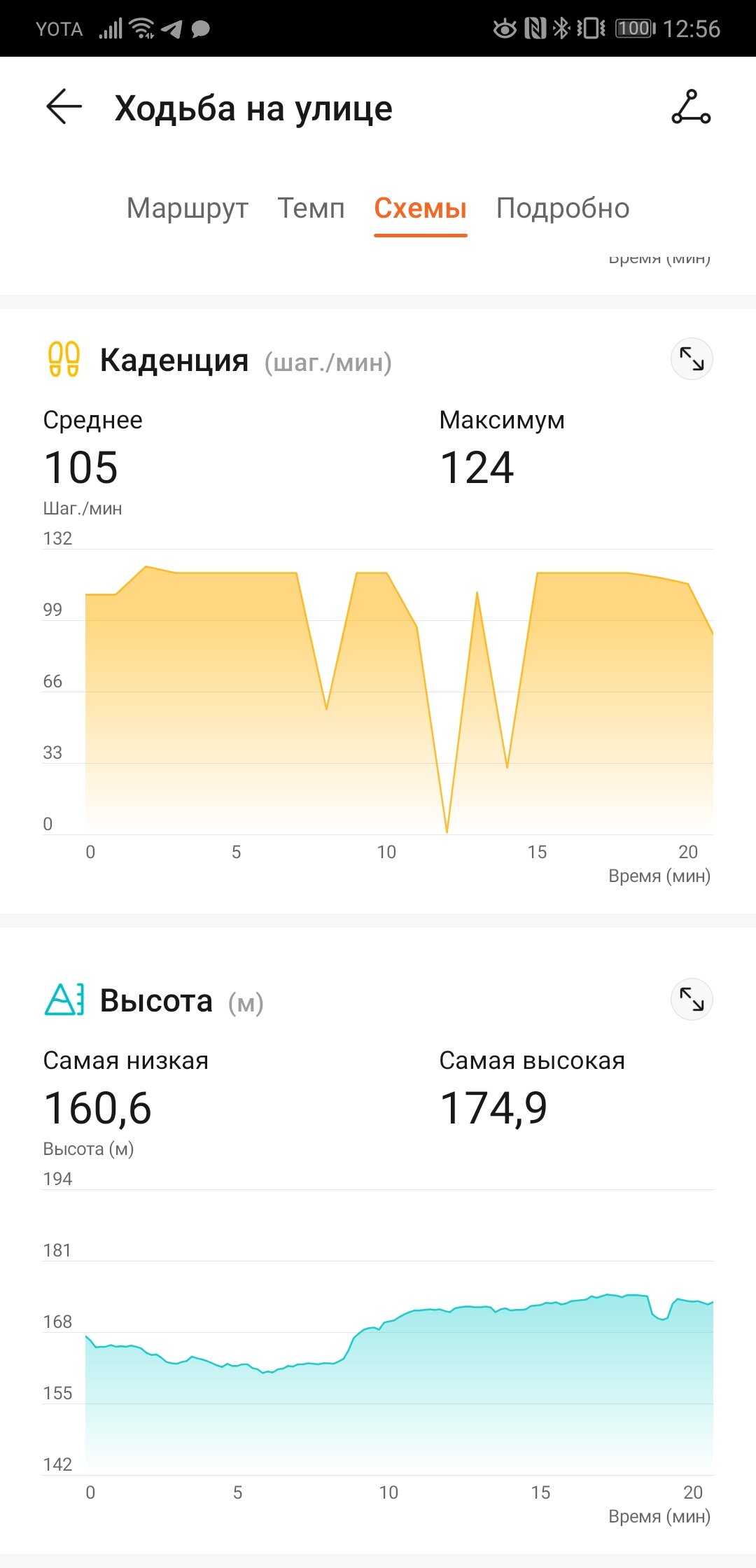
Task: Select the Схемы tab
Action: coord(421,209)
